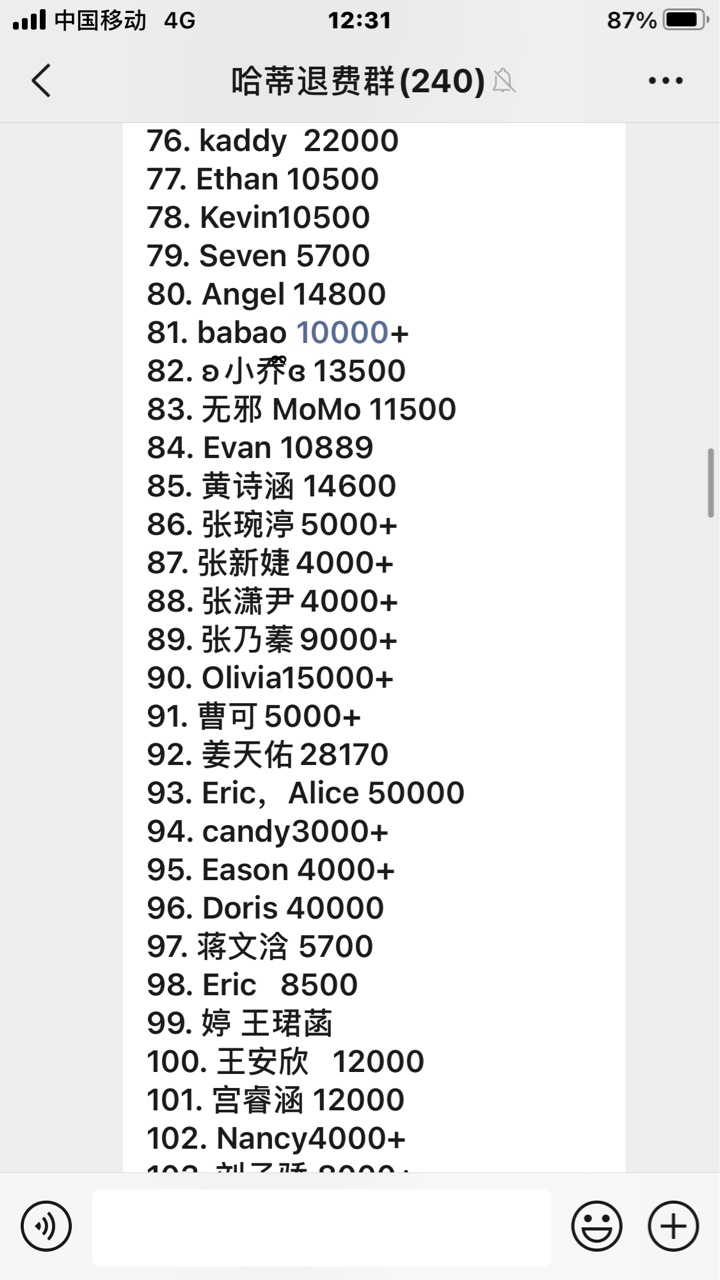Tap the message text field
The image size is (720, 1280).
click(x=321, y=1227)
